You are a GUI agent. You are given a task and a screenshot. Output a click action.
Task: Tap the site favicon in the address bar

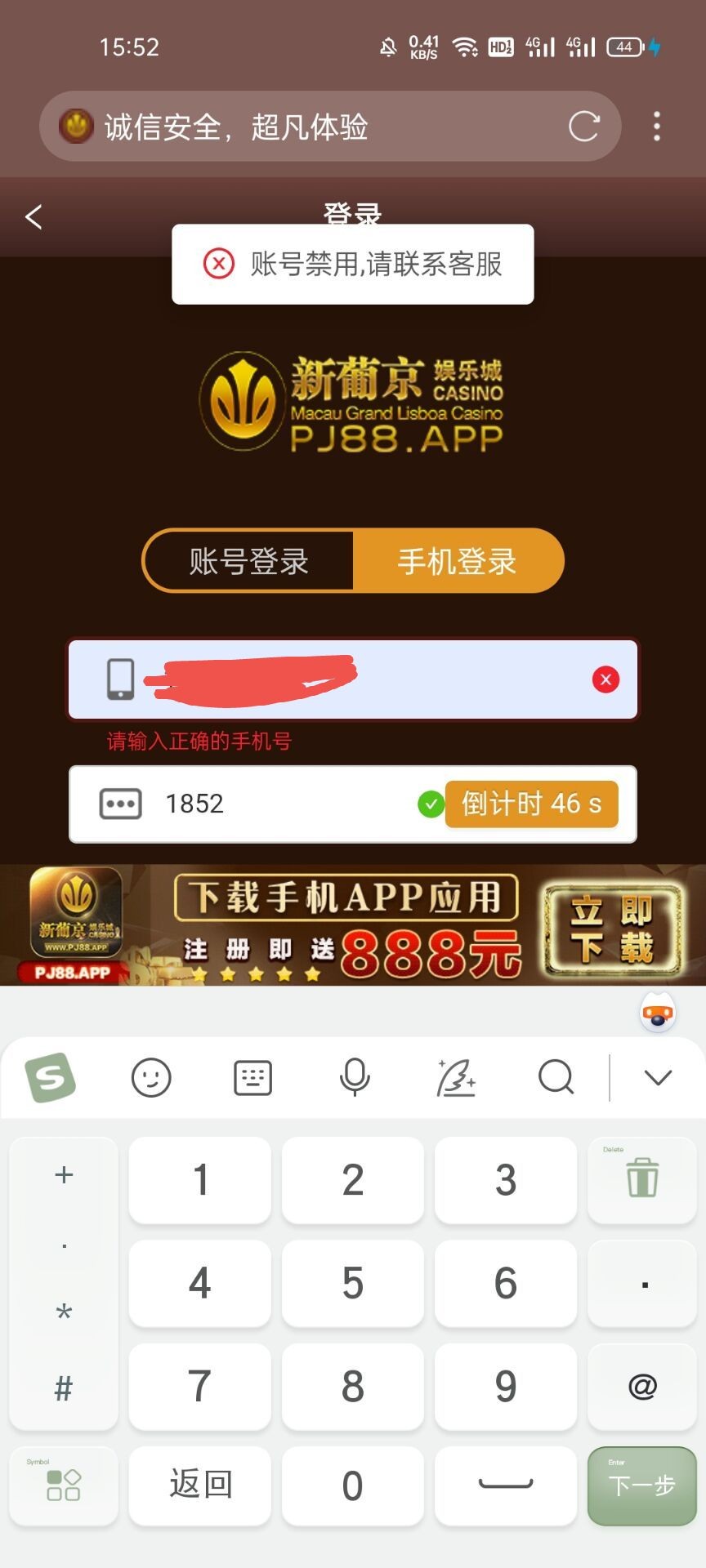[77, 127]
